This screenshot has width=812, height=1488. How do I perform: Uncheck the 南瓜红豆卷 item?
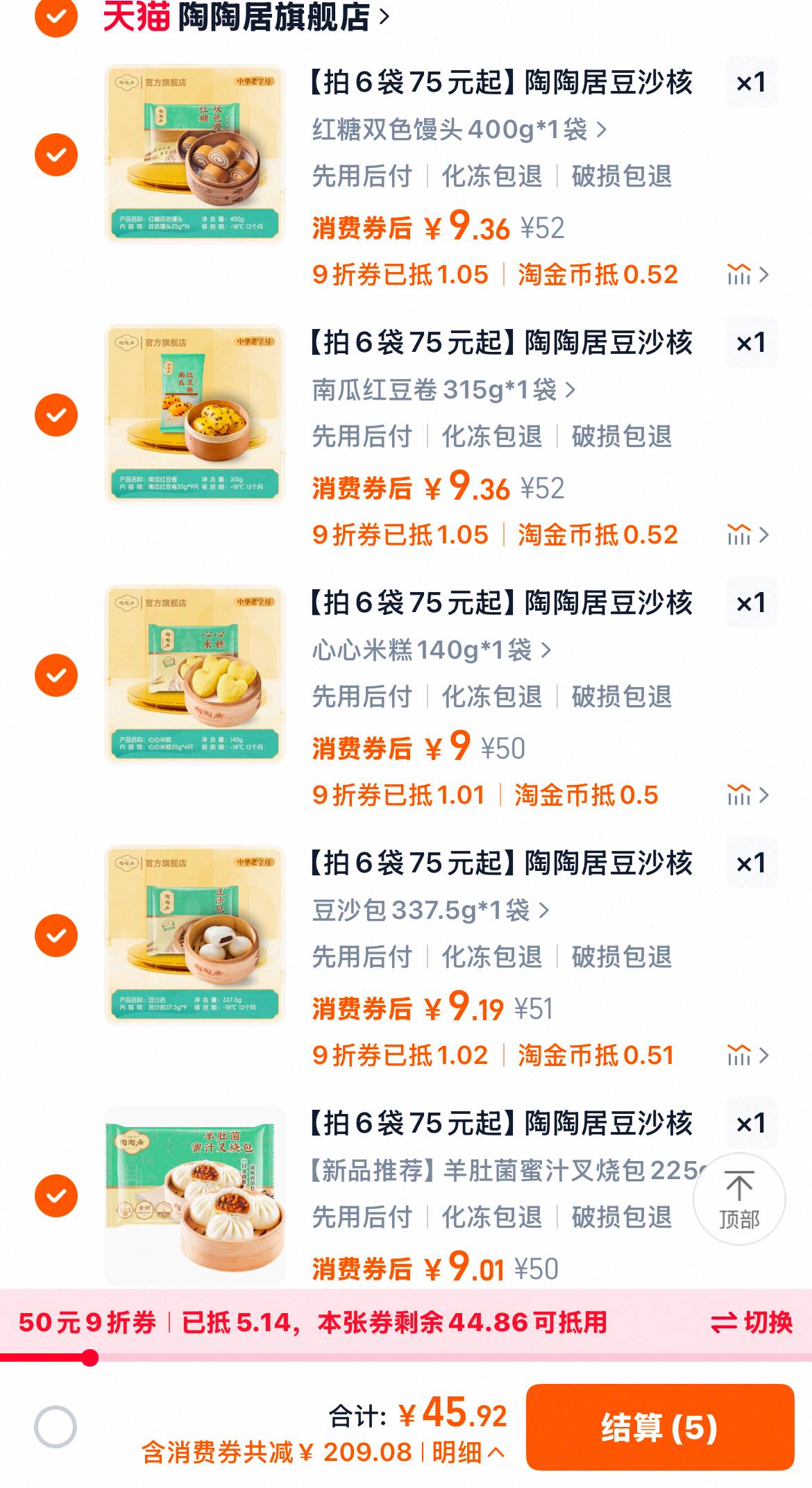56,414
